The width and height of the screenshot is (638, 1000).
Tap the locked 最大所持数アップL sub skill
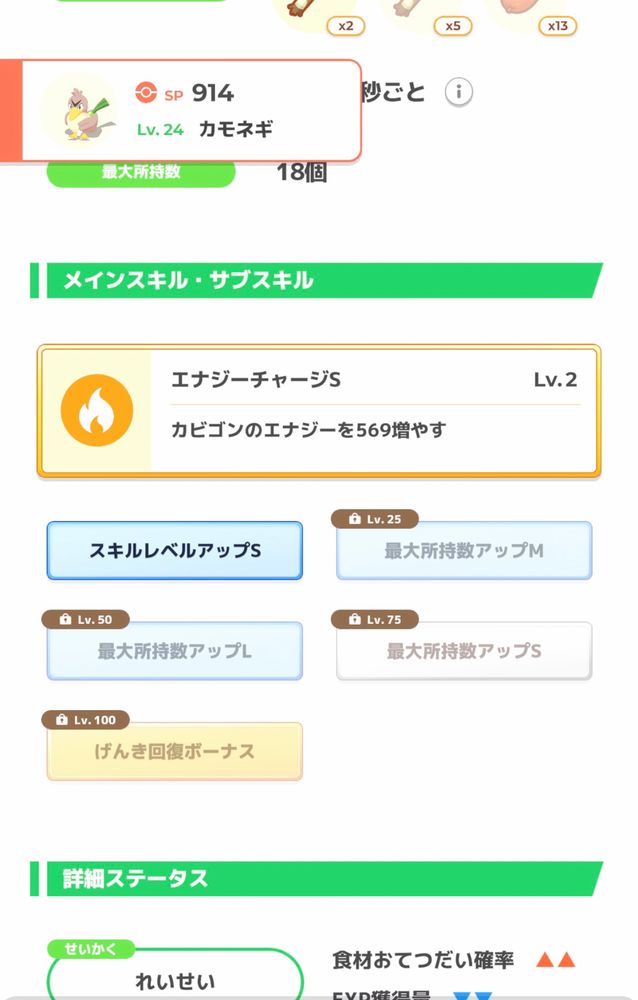pos(174,651)
